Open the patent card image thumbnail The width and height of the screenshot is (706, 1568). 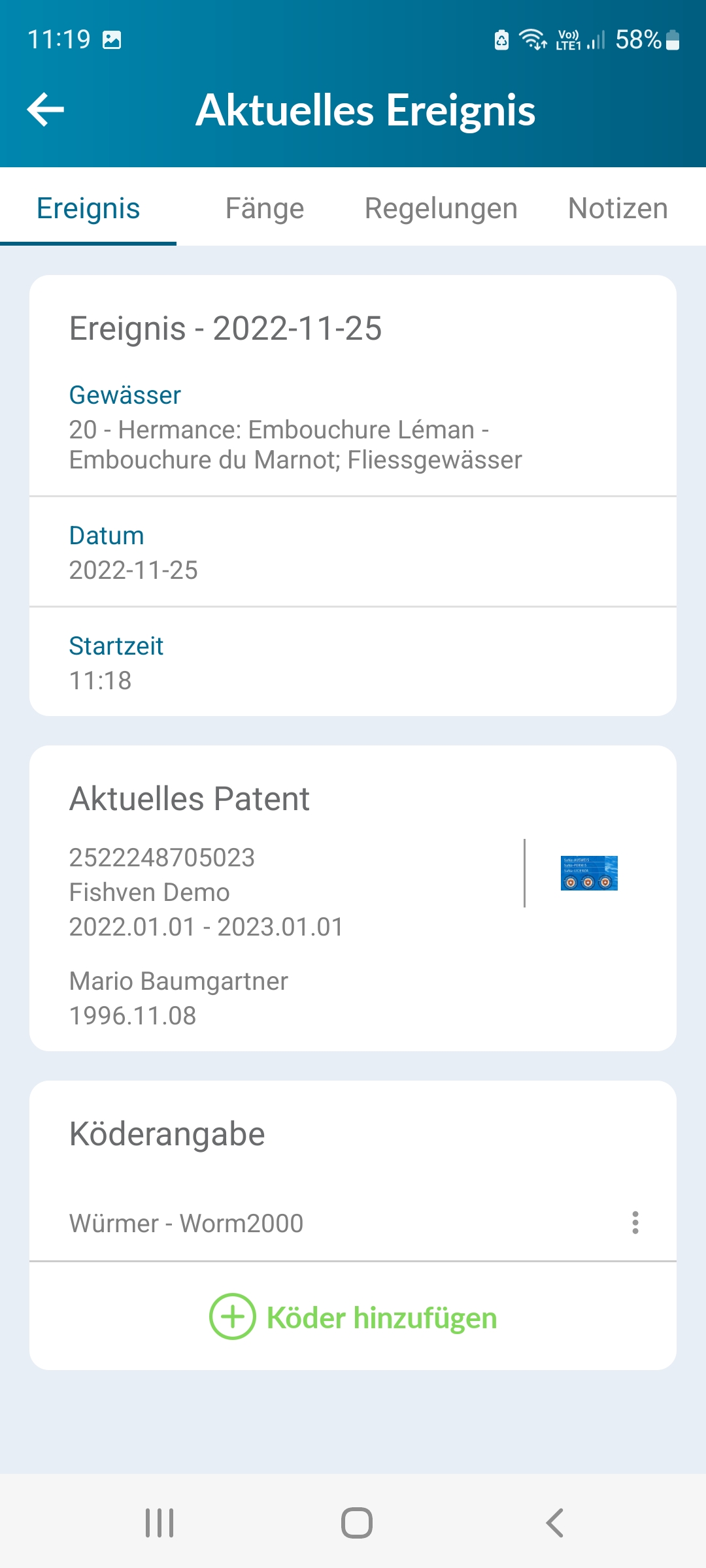pos(589,873)
